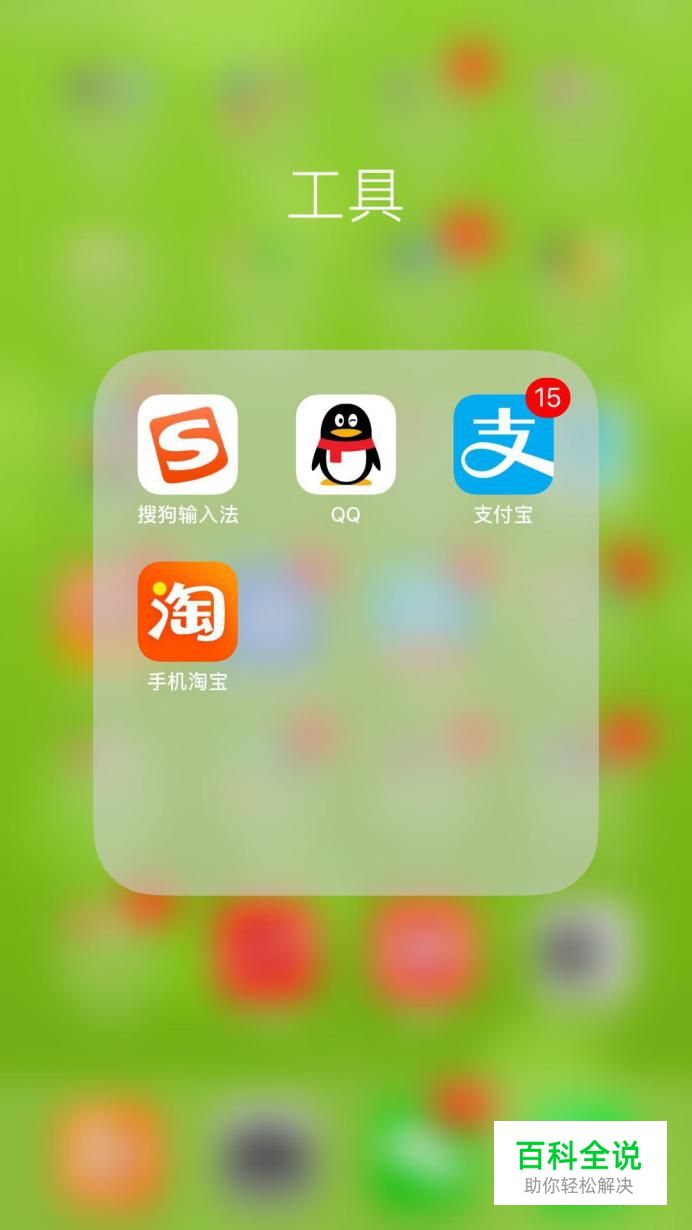Open 支付宝 with 15 notifications

pyautogui.click(x=503, y=445)
